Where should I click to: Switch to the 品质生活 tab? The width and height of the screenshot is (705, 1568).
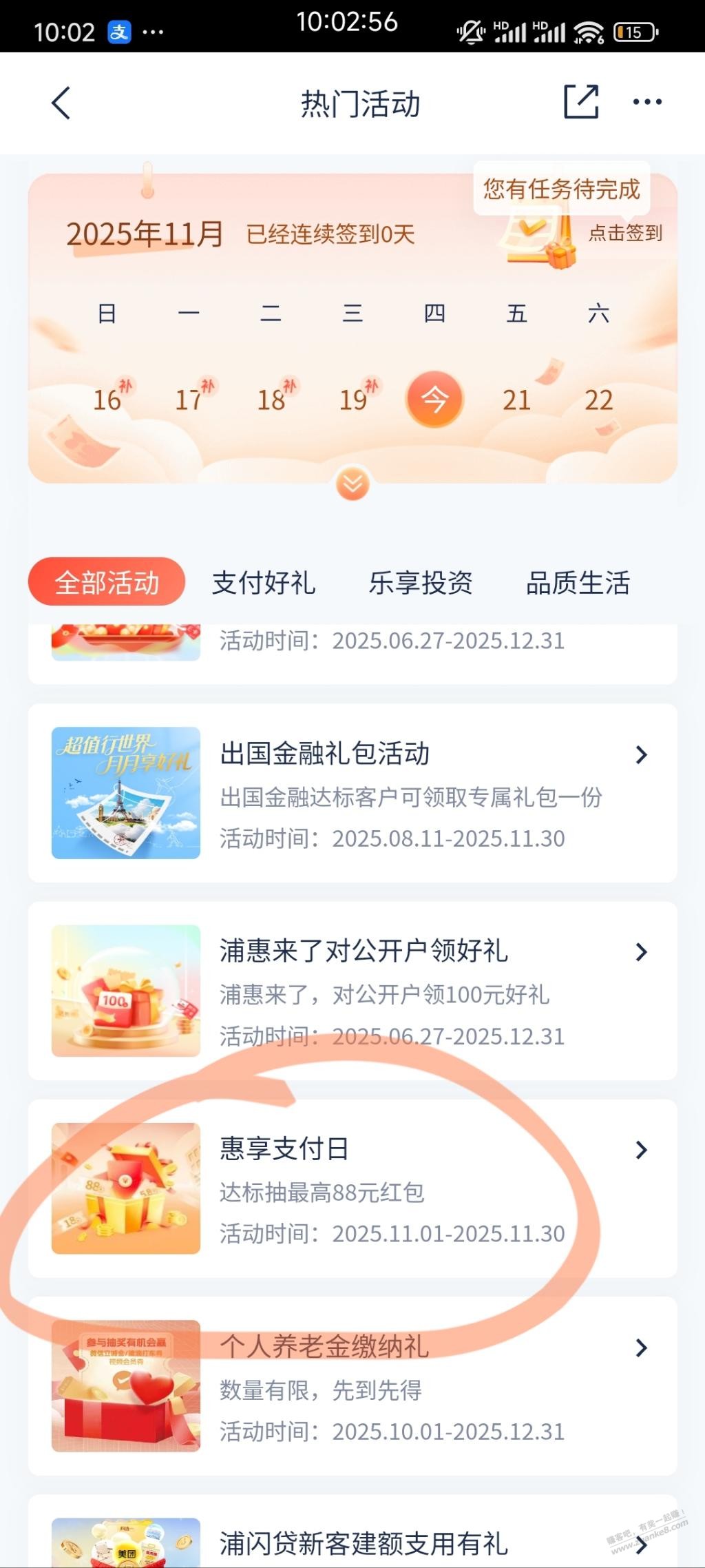click(x=578, y=582)
